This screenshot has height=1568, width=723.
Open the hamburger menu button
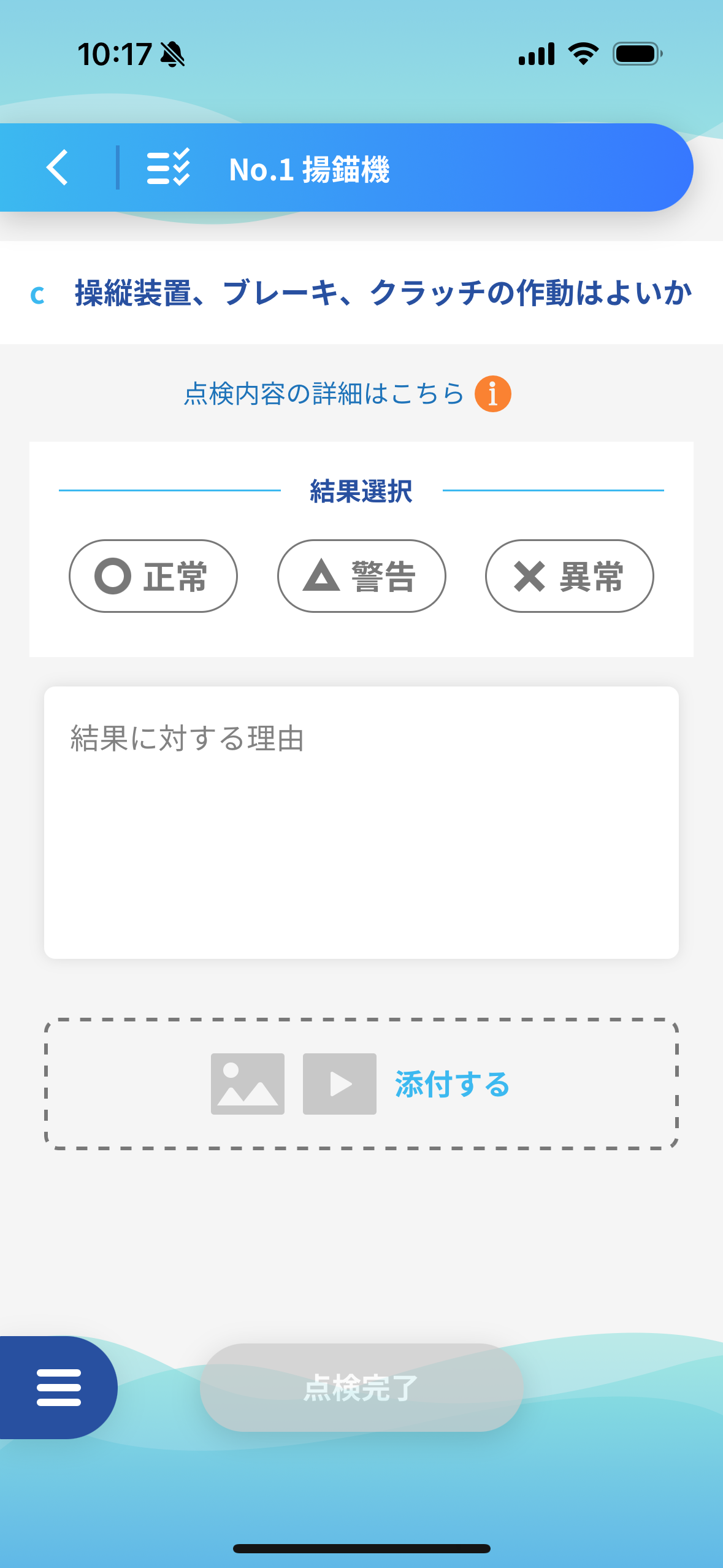pos(58,1387)
